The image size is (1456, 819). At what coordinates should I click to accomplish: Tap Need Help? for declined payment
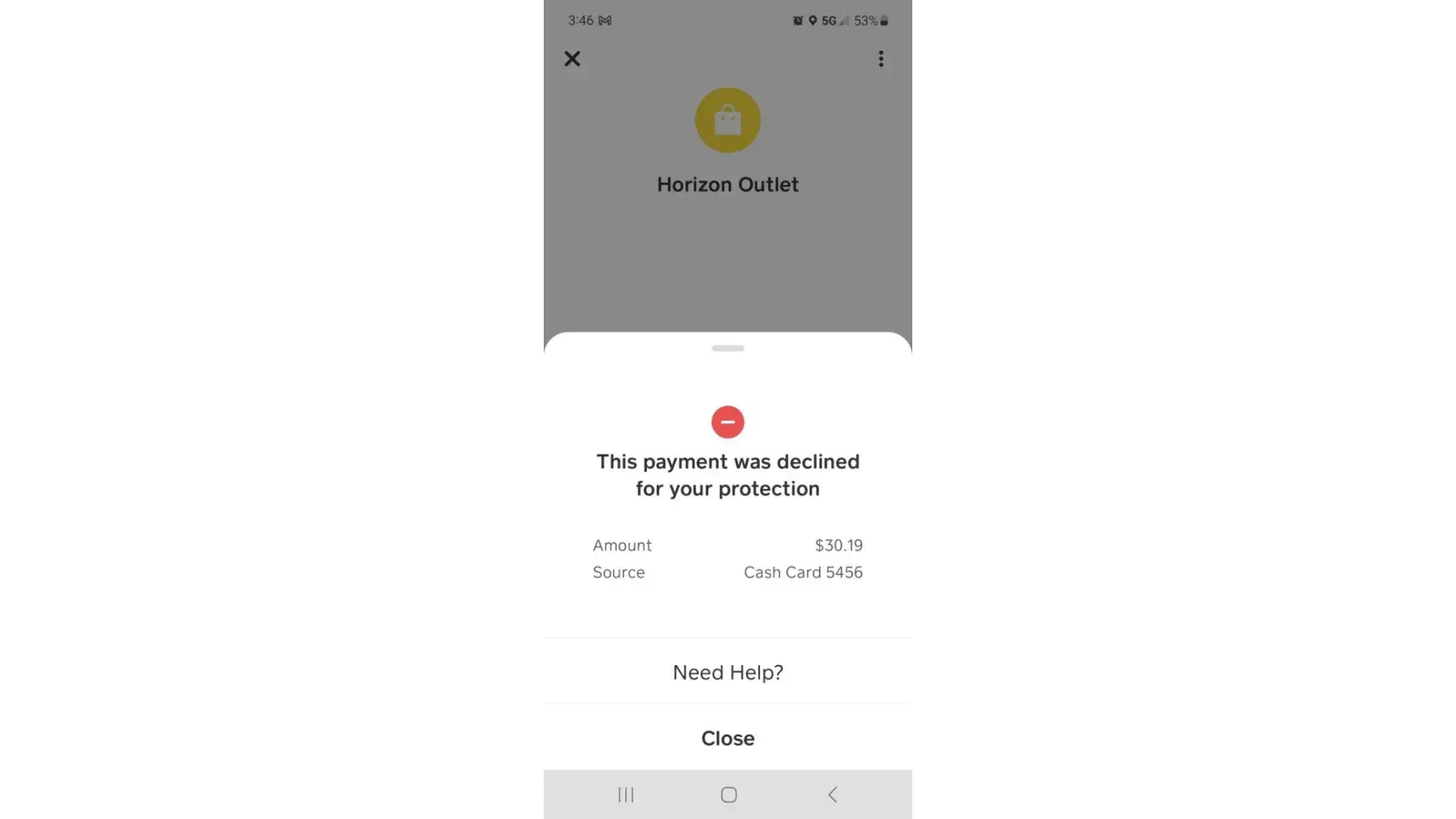[x=727, y=672]
